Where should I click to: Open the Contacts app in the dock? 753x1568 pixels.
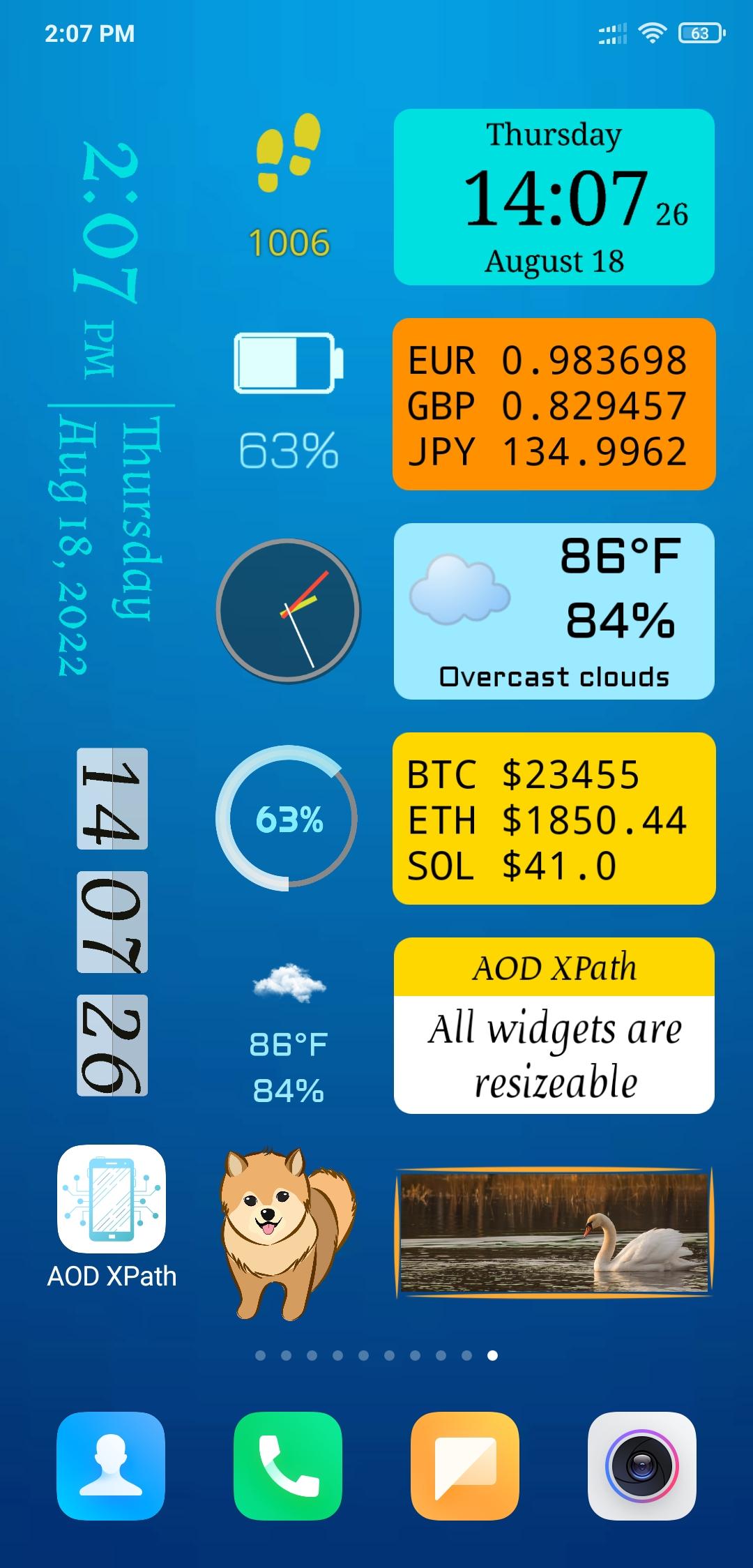[x=111, y=1466]
